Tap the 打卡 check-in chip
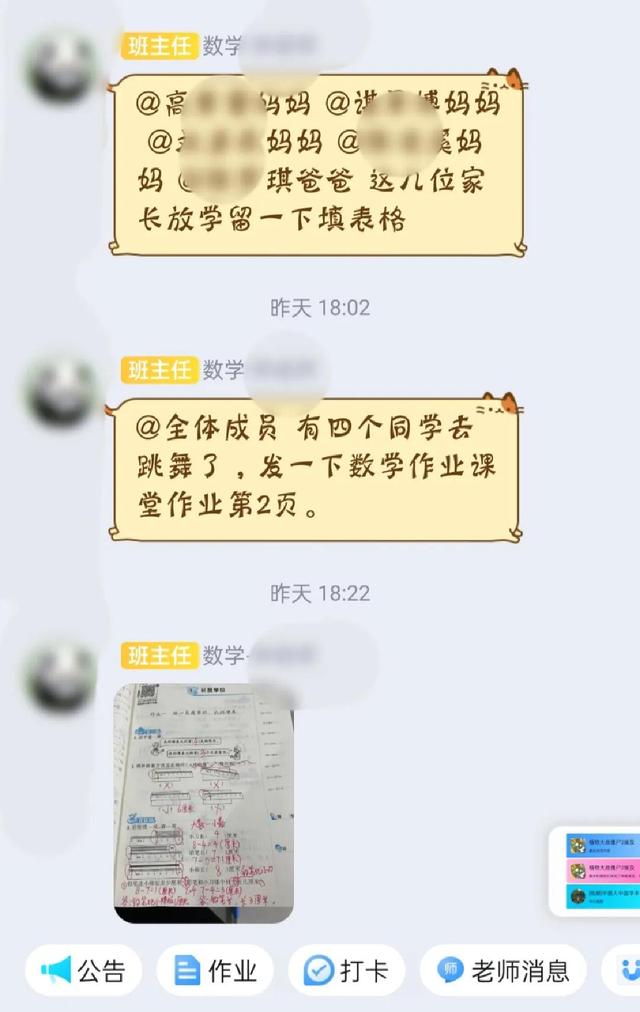 [x=346, y=970]
